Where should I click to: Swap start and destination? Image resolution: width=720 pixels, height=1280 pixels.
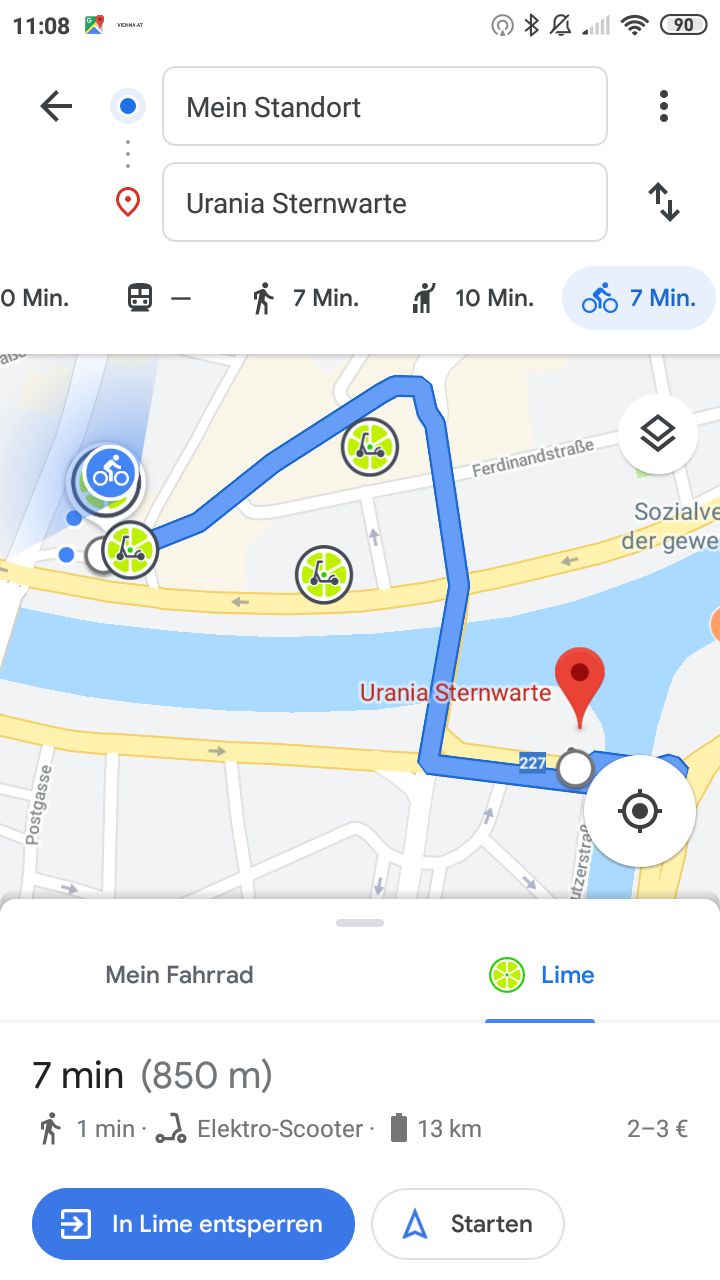click(x=663, y=202)
